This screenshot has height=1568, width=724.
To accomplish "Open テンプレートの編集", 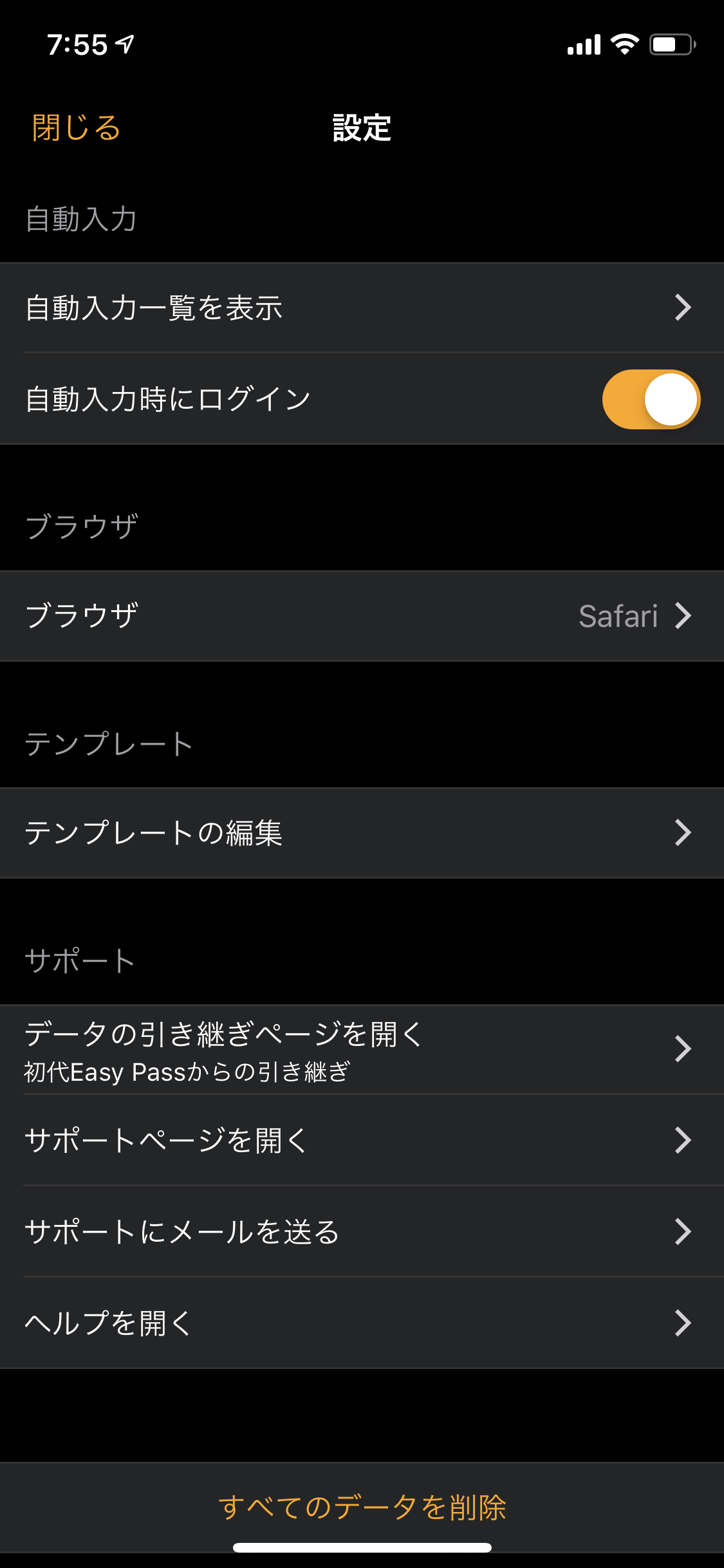I will click(x=362, y=833).
